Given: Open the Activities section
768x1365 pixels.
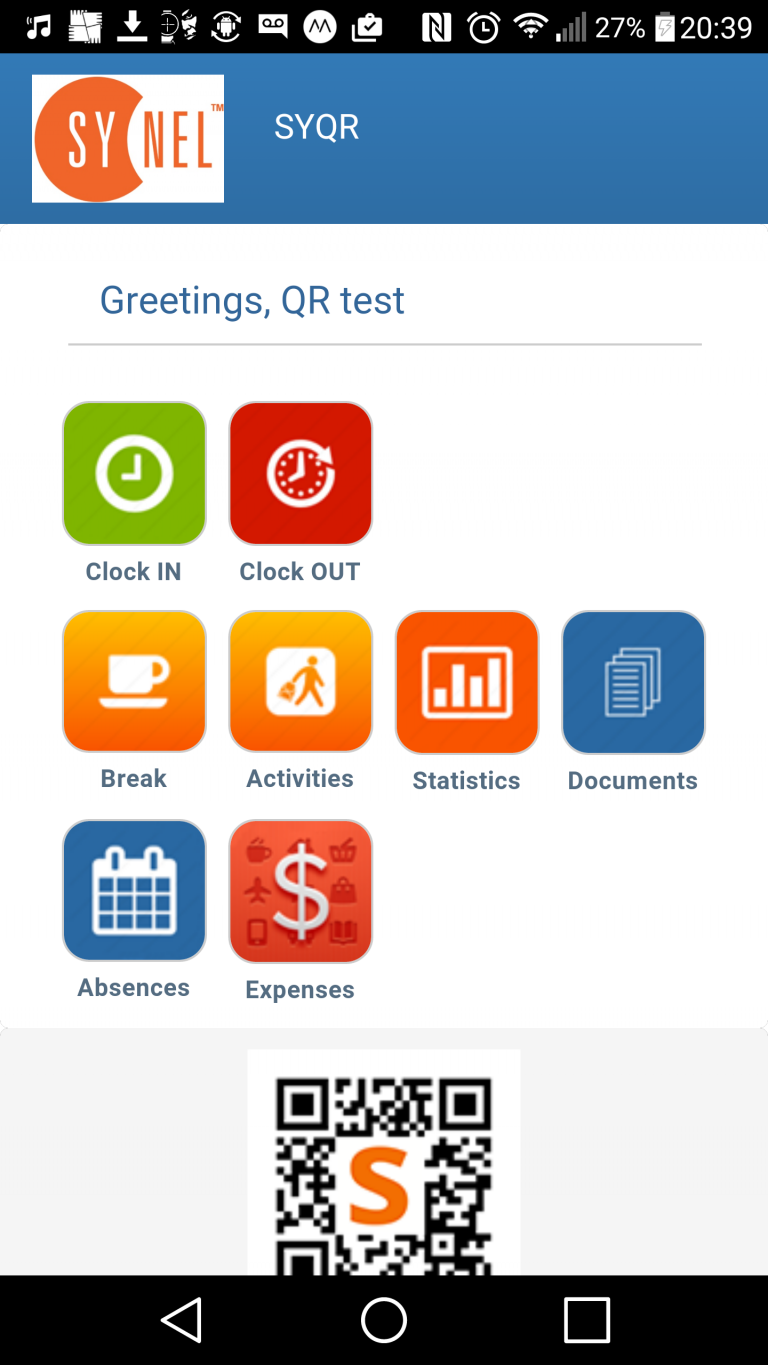Looking at the screenshot, I should [x=300, y=682].
